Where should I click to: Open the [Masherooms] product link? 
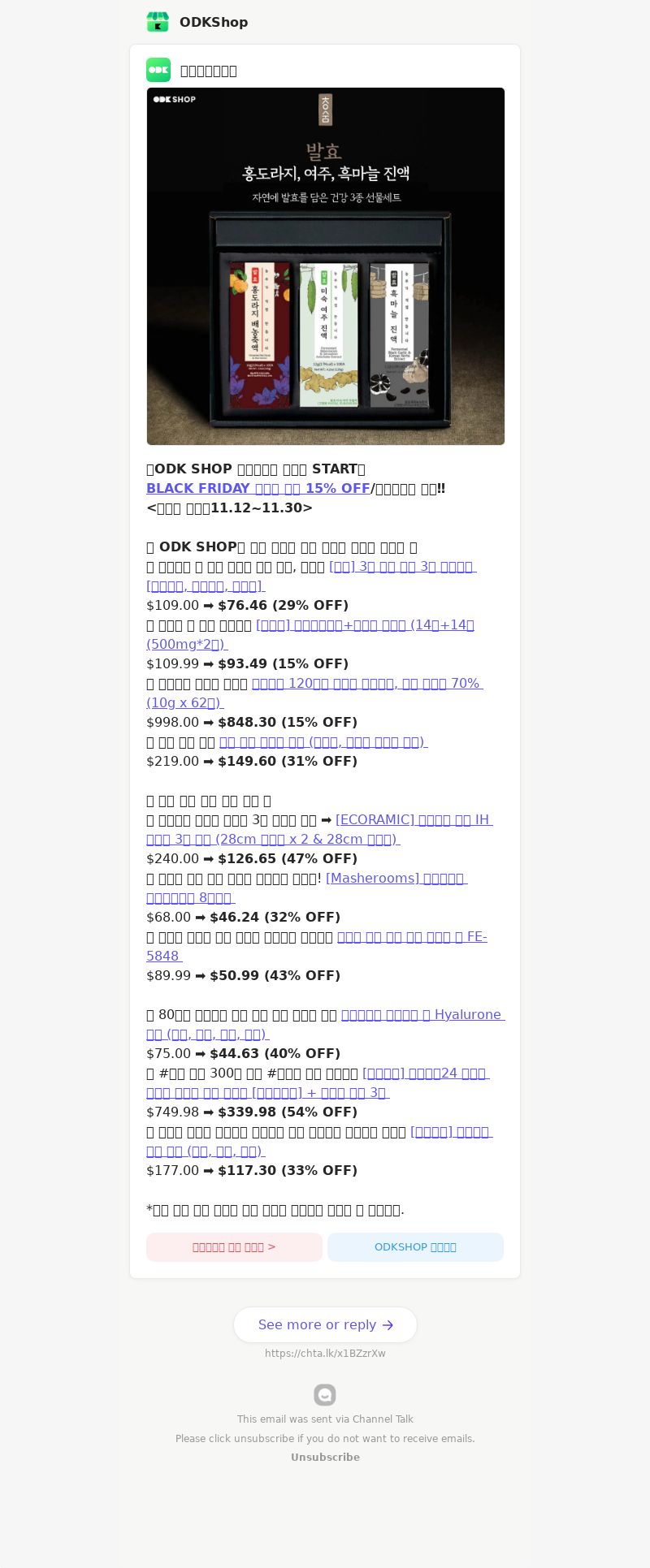click(x=396, y=879)
